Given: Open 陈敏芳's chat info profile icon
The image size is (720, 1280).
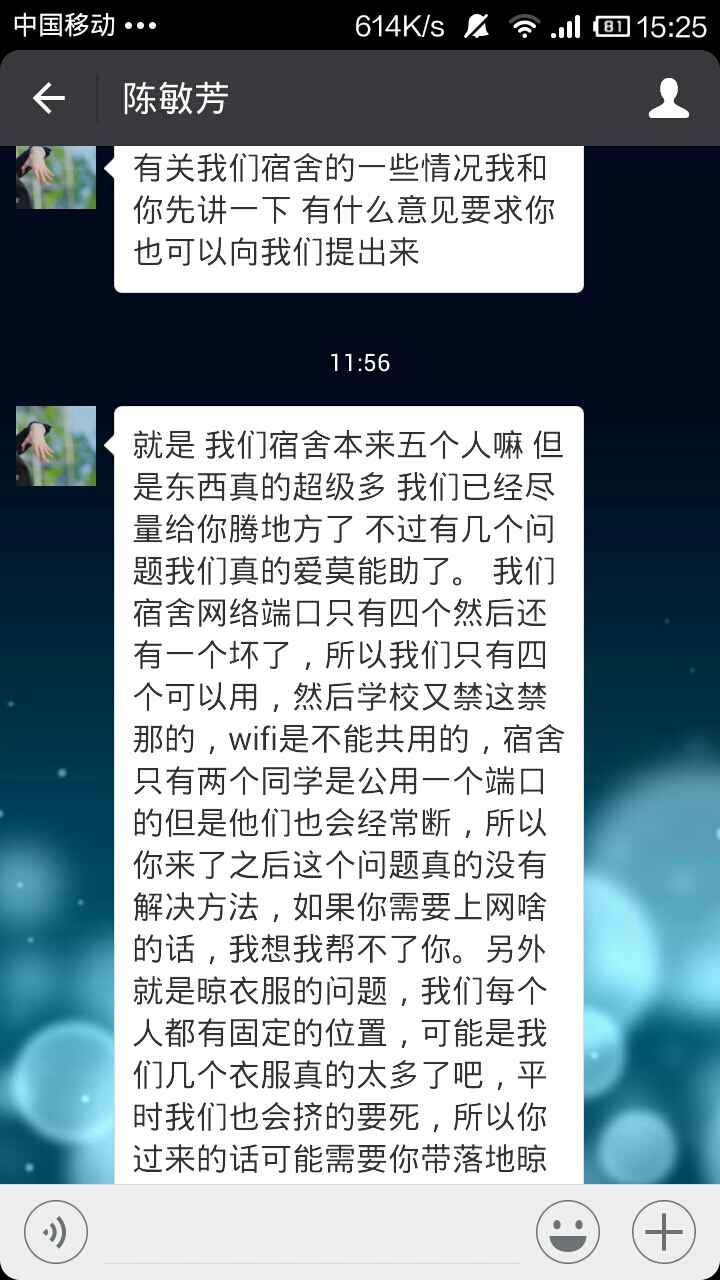Looking at the screenshot, I should click(x=668, y=98).
